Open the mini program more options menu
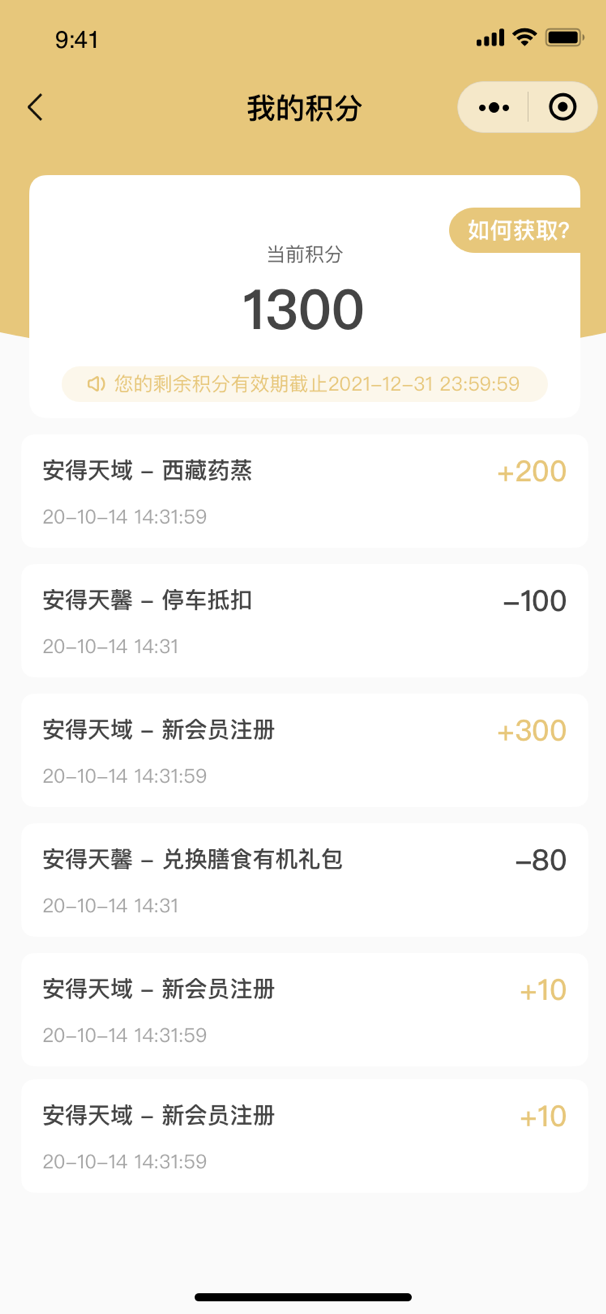606x1314 pixels. point(494,107)
